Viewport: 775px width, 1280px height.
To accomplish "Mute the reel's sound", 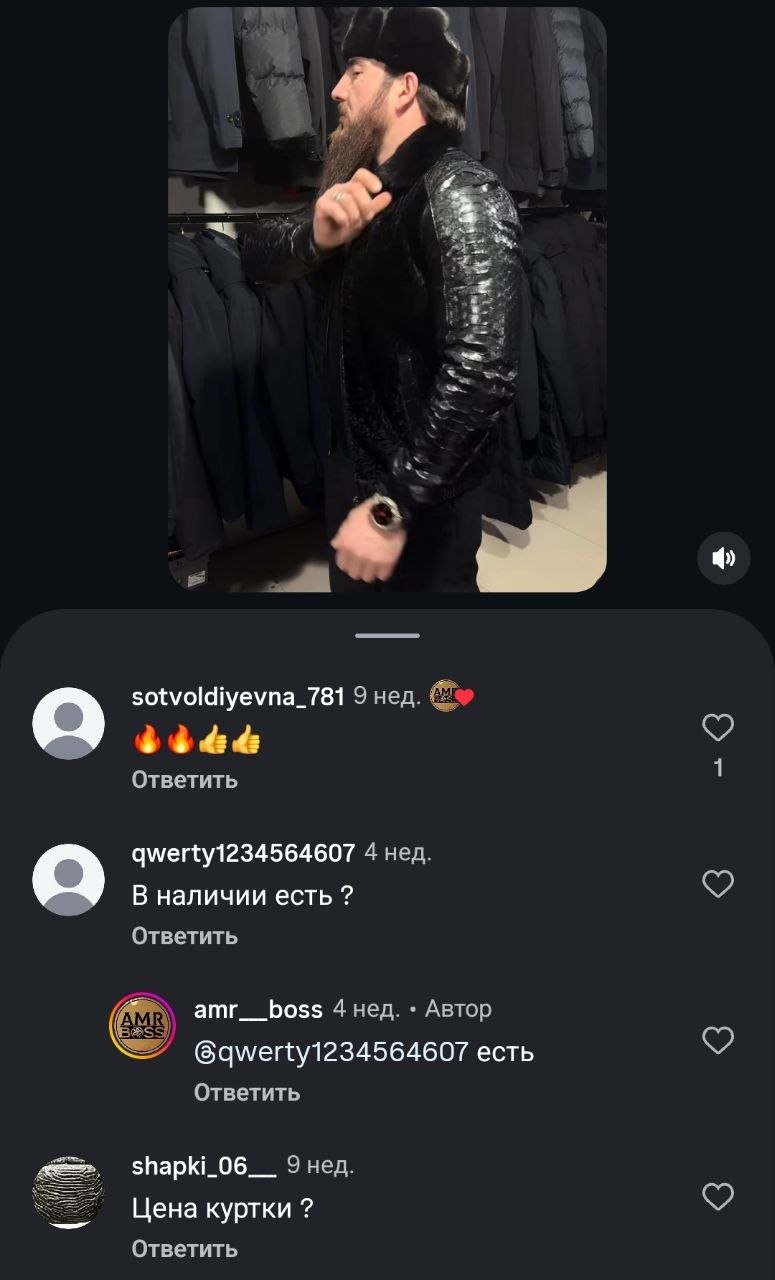I will point(723,558).
